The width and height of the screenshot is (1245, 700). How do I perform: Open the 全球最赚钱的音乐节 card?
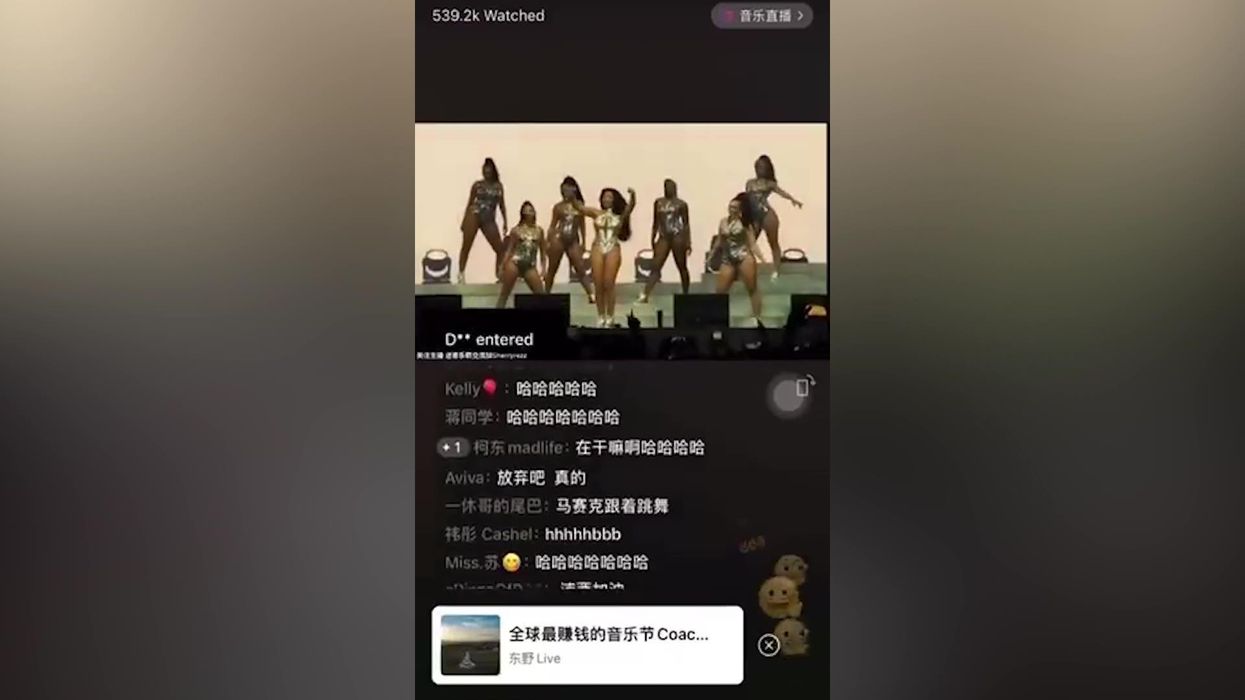click(587, 645)
